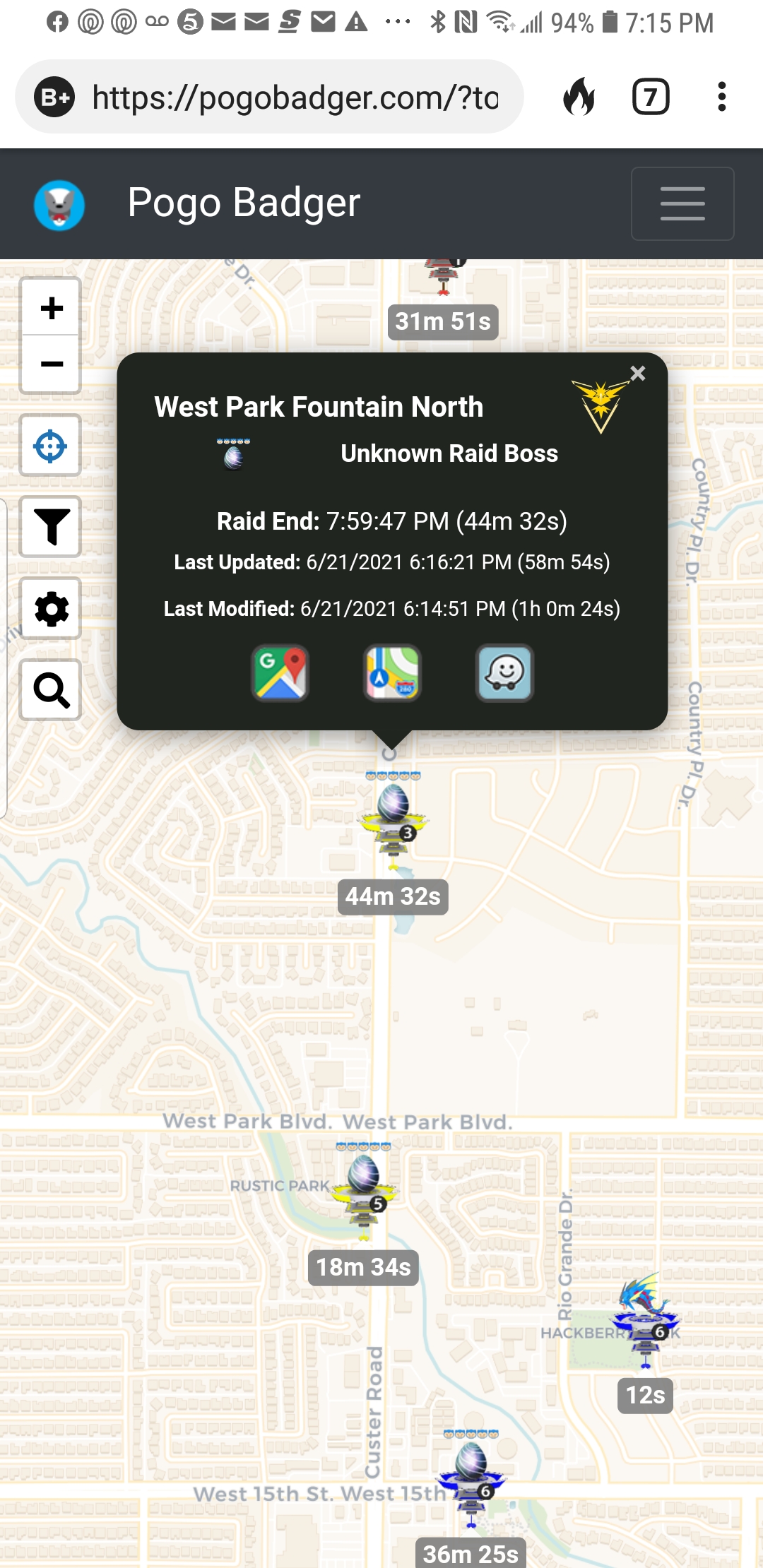The width and height of the screenshot is (763, 1568).
Task: Open the map filter options
Action: pos(51,527)
